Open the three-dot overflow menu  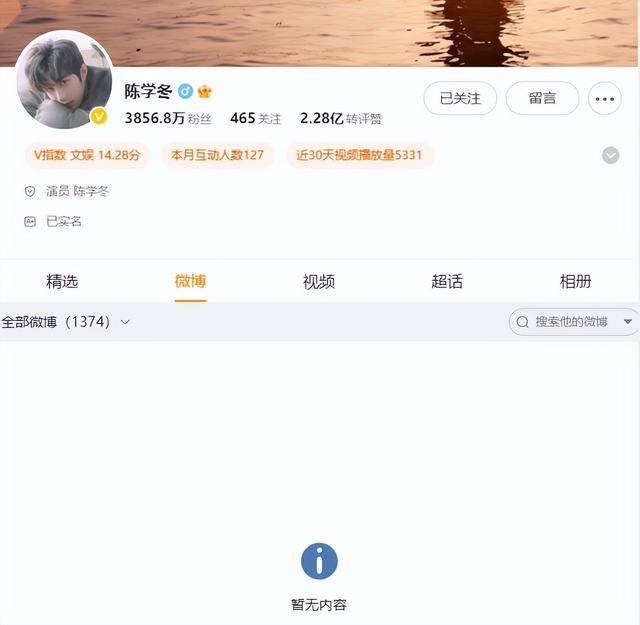pyautogui.click(x=604, y=98)
